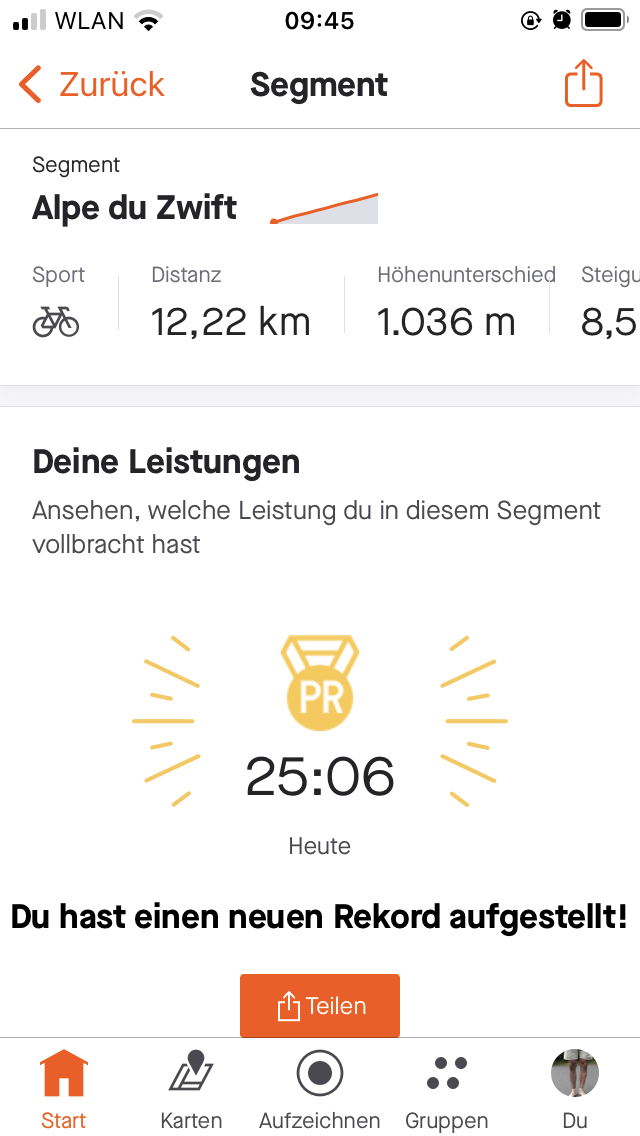Open the Du profile tab
The image size is (640, 1136).
574,1088
